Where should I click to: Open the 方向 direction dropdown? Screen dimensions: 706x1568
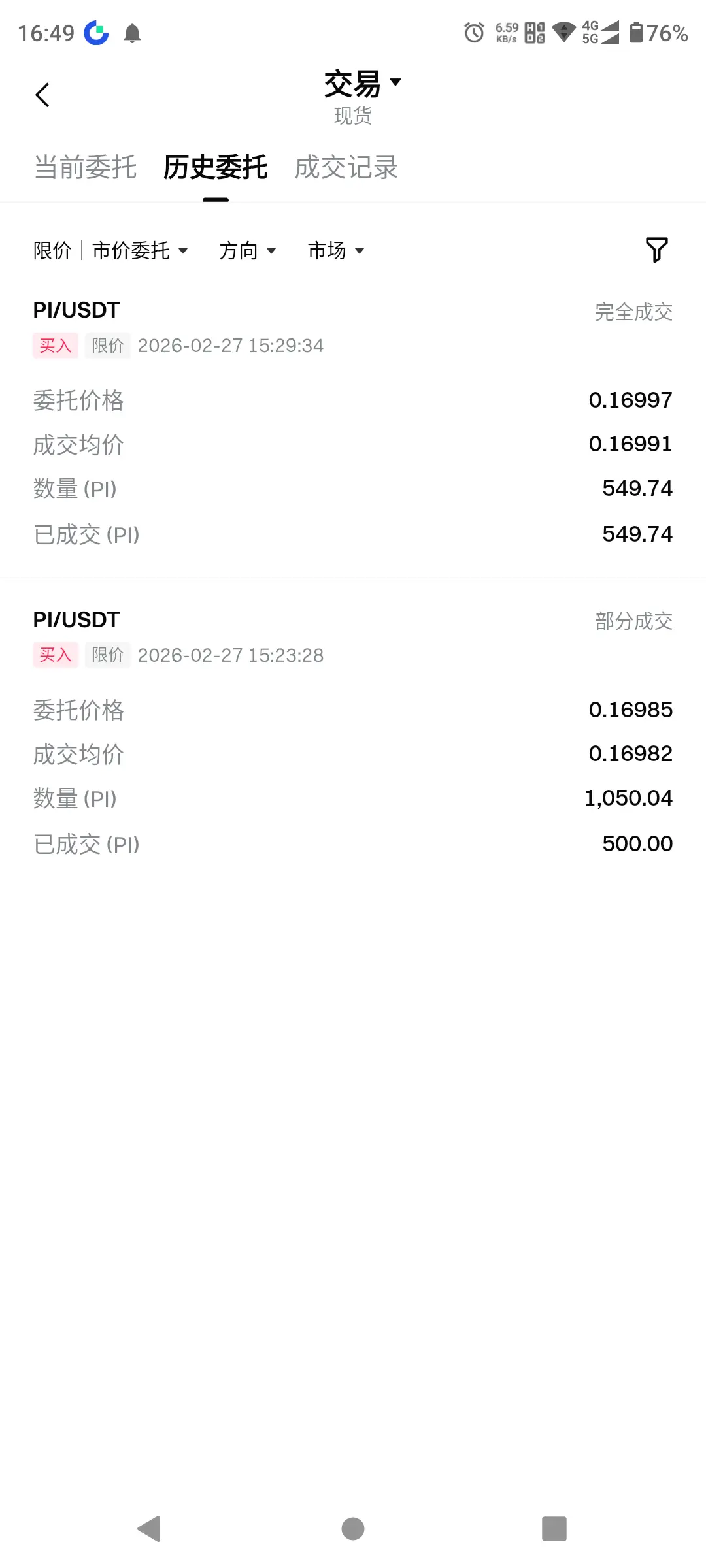248,250
